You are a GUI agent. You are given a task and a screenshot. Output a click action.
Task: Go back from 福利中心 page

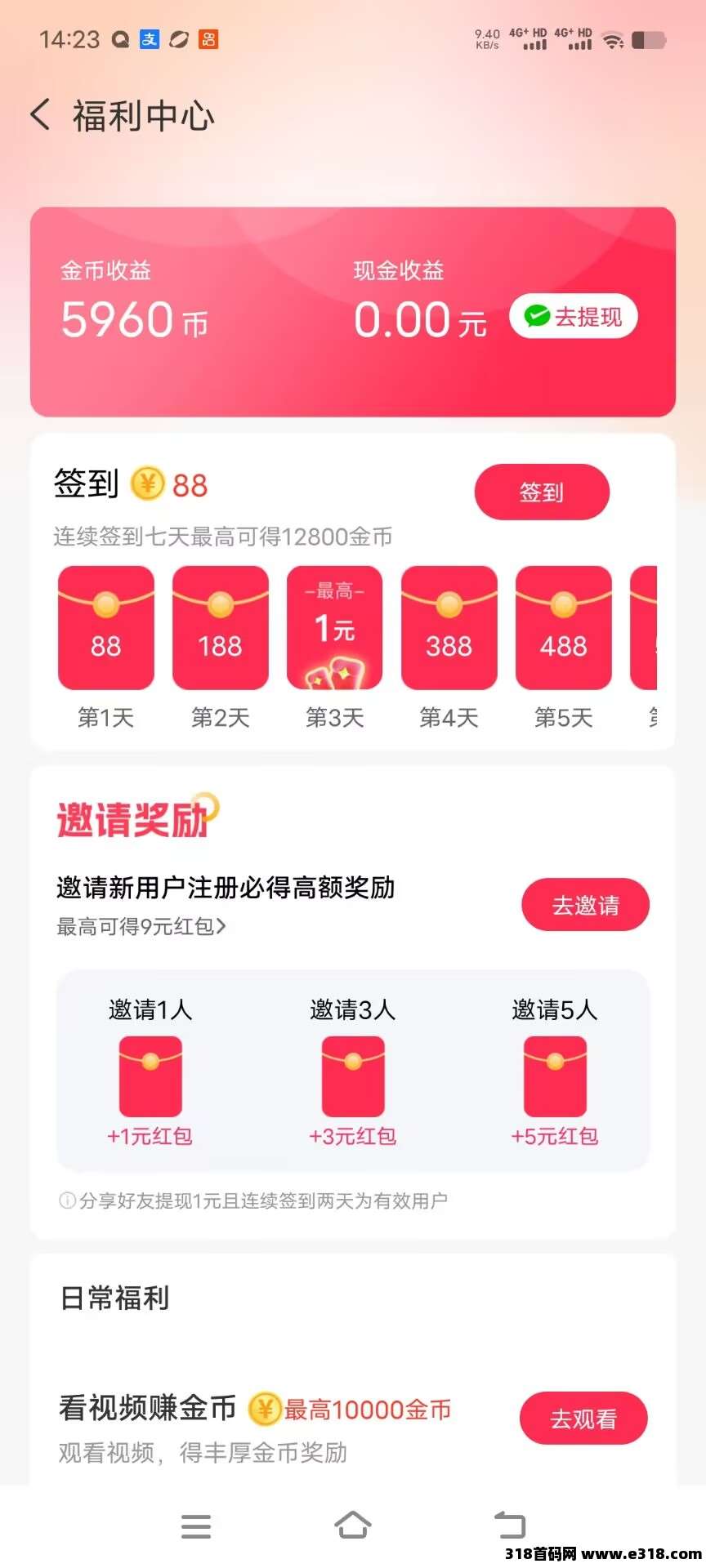point(40,115)
